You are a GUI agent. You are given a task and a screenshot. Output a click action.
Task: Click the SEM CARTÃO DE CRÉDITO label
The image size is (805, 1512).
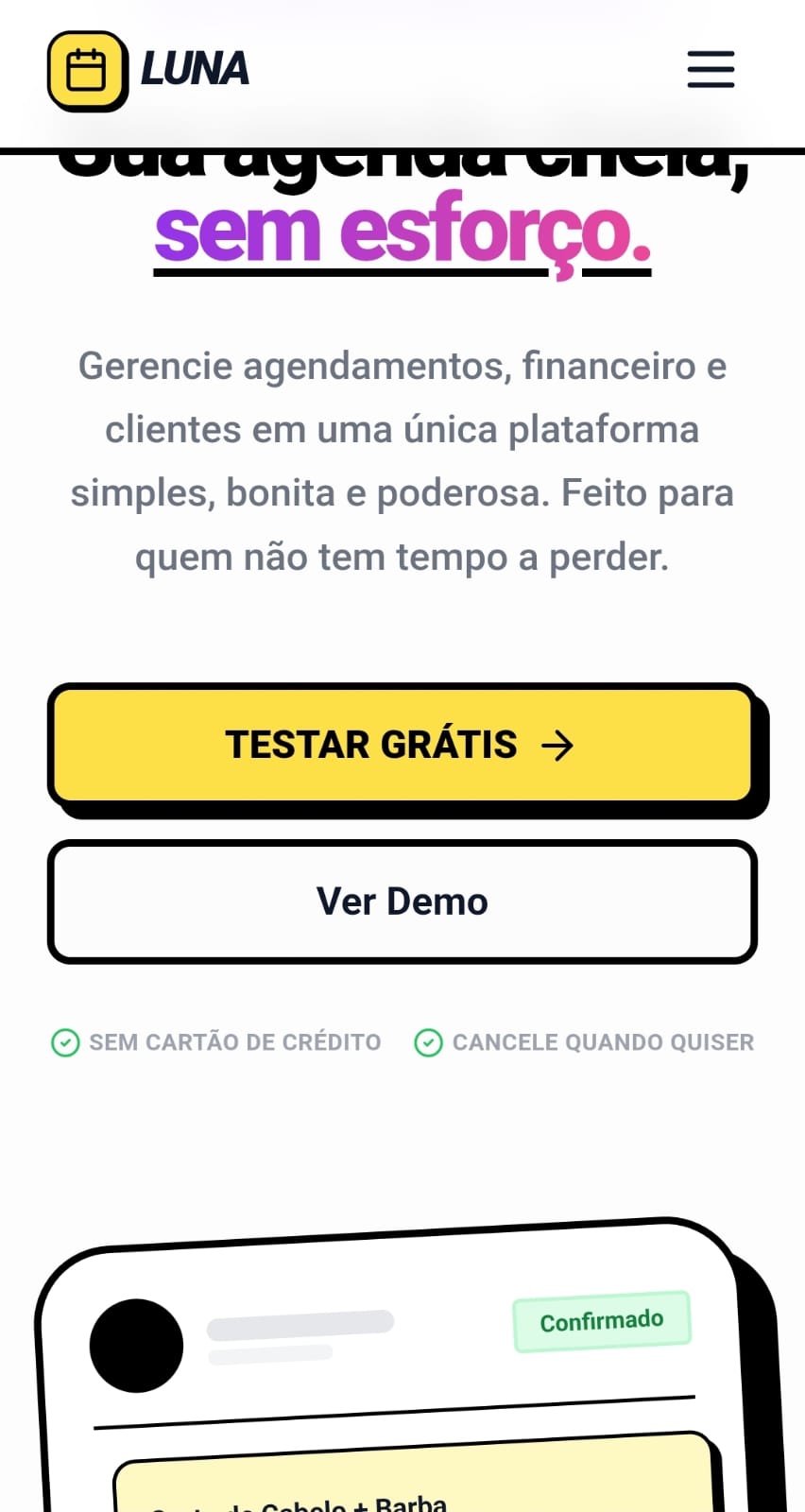point(234,1042)
